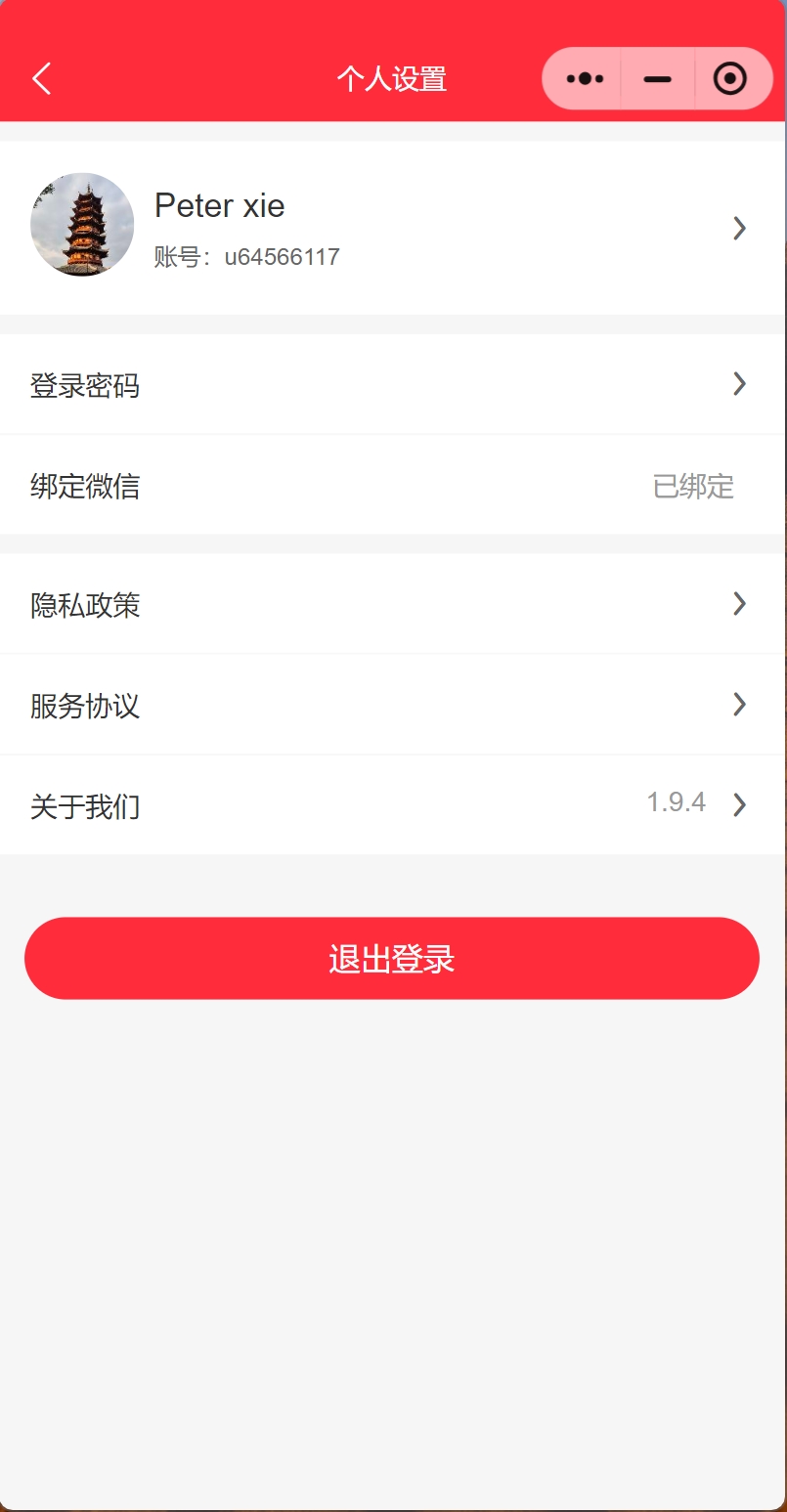Open Peter xie's profile details
Image resolution: width=787 pixels, height=1512 pixels.
[x=391, y=228]
